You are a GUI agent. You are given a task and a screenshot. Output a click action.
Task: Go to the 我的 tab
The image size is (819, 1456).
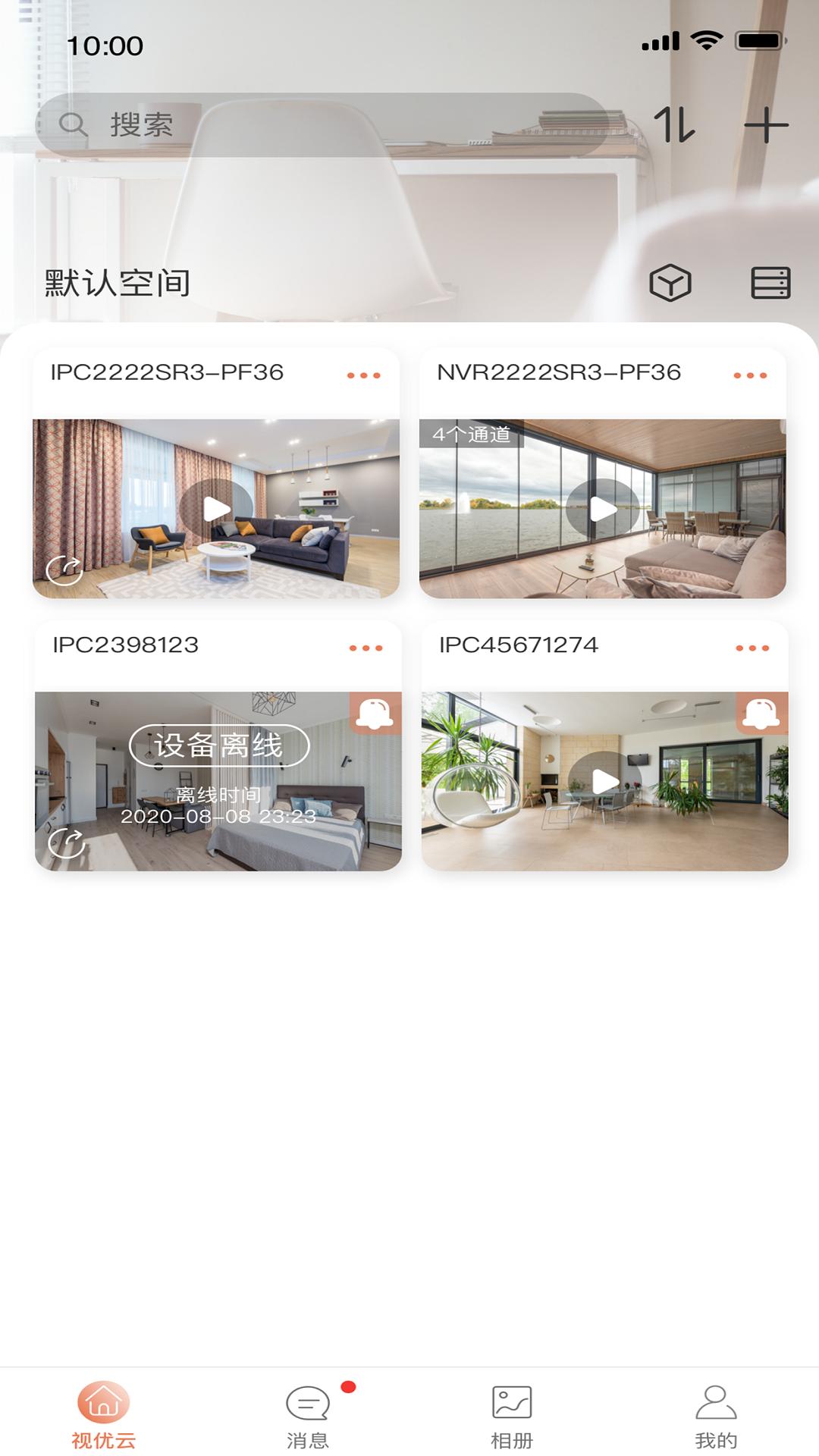click(716, 1415)
